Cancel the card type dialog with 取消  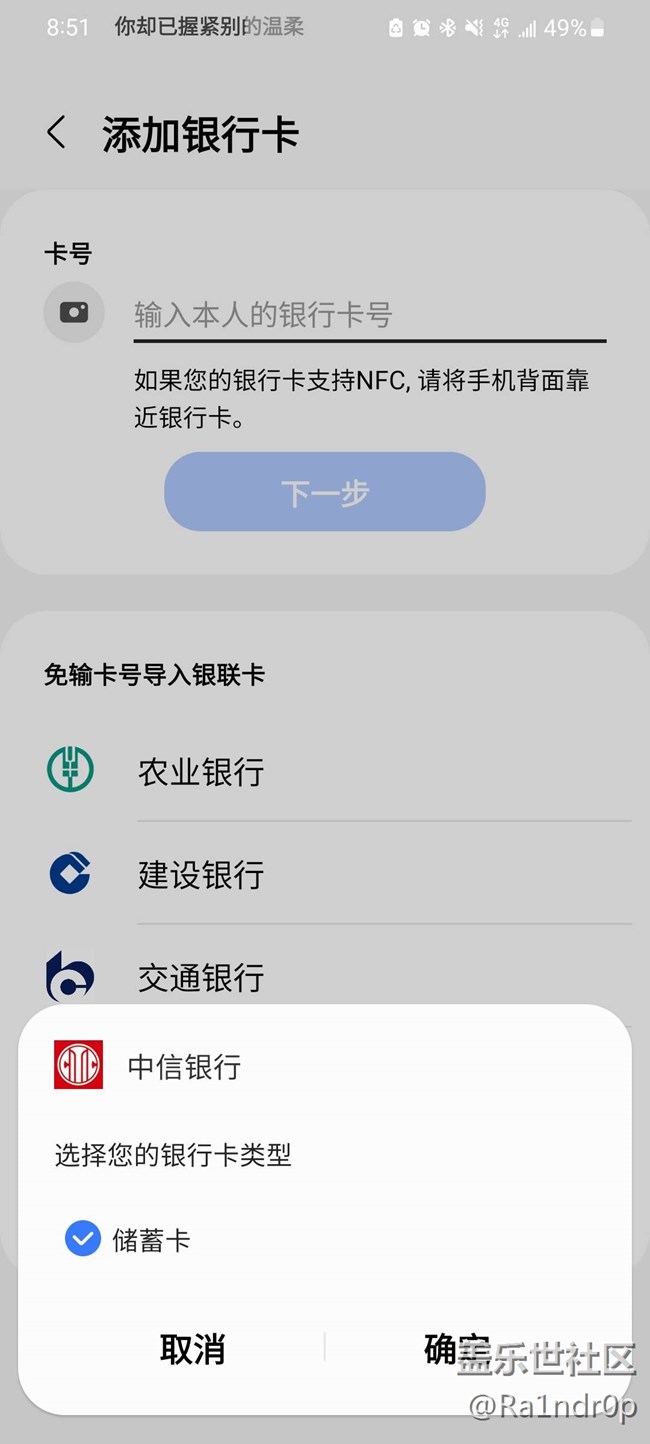(192, 1349)
